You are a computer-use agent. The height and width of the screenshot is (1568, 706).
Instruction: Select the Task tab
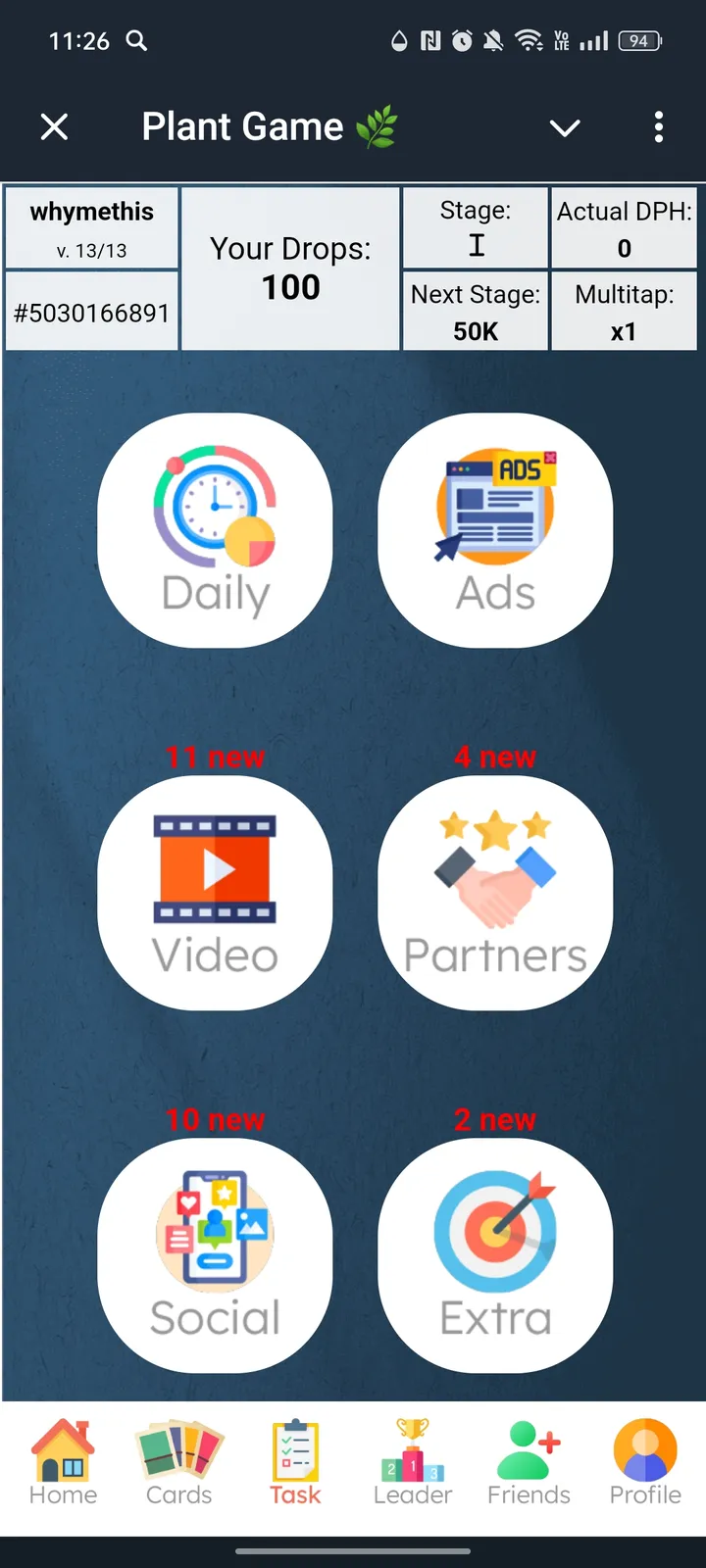295,1462
